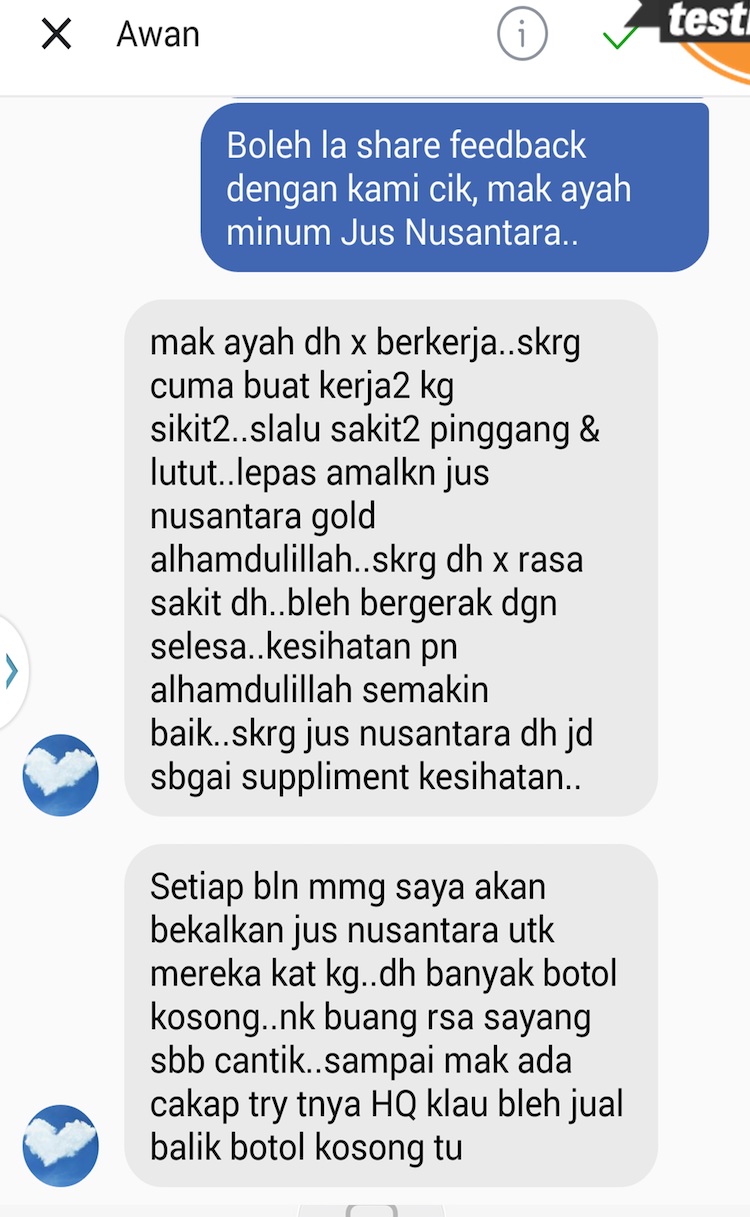Tap the green checkmark icon
750x1217 pixels.
621,38
